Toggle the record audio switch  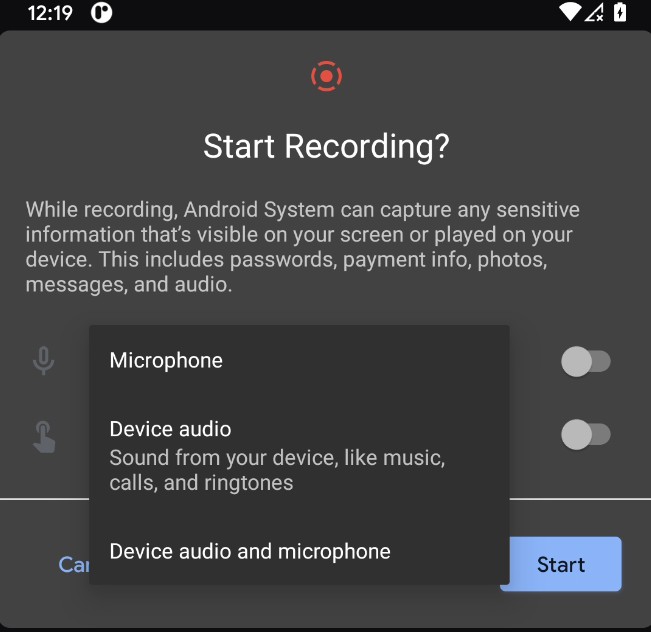click(x=585, y=361)
